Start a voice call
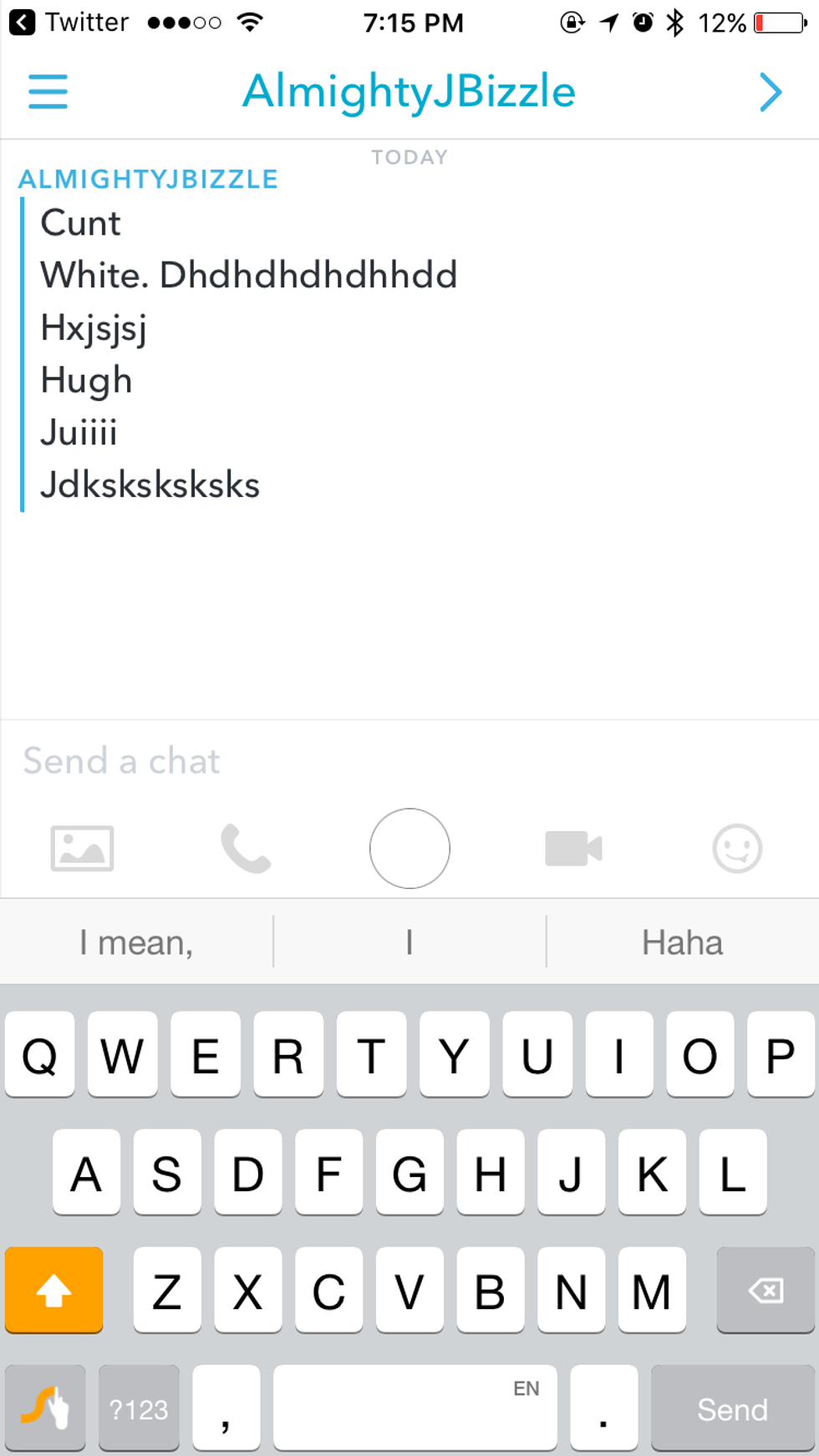This screenshot has width=819, height=1456. 245,849
